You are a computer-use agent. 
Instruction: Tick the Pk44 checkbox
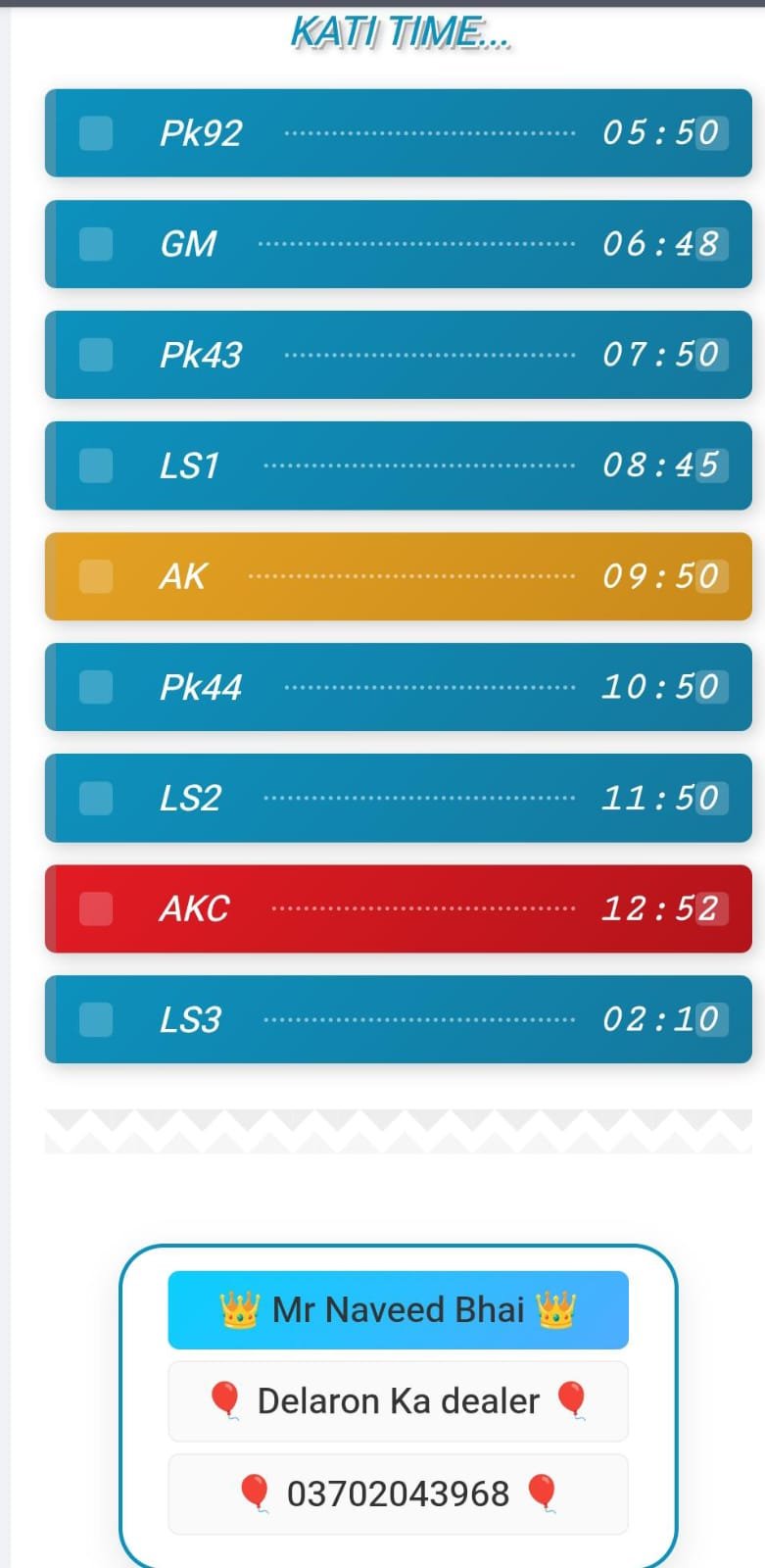tap(96, 686)
